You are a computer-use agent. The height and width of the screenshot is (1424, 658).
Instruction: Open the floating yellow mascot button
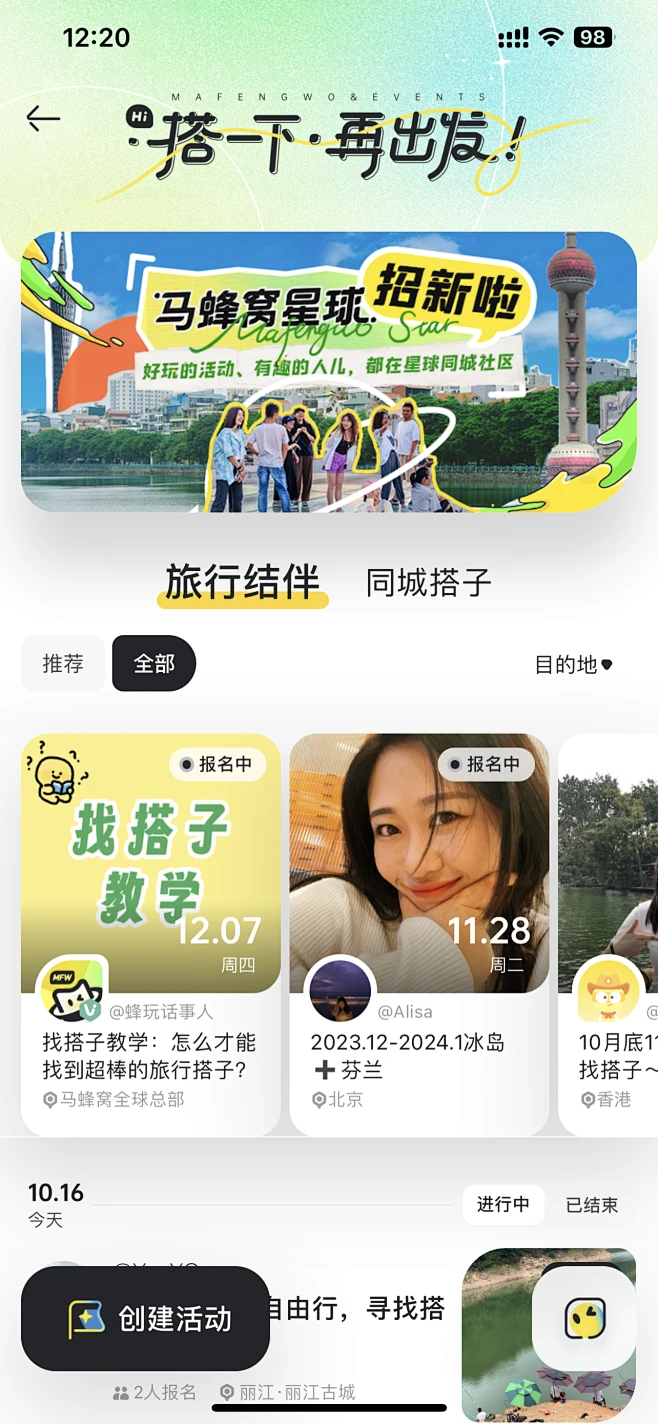585,1318
